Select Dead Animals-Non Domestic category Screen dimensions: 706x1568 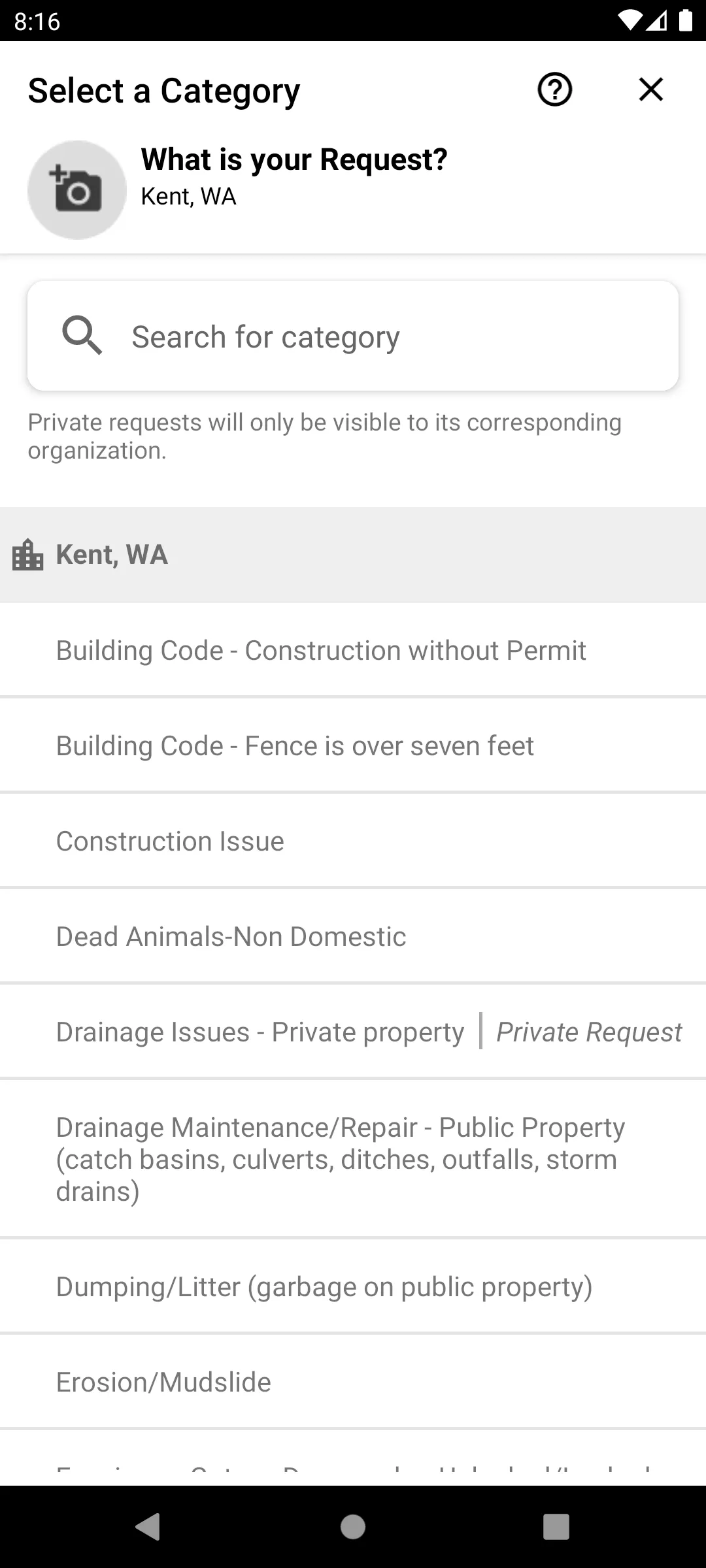point(353,936)
